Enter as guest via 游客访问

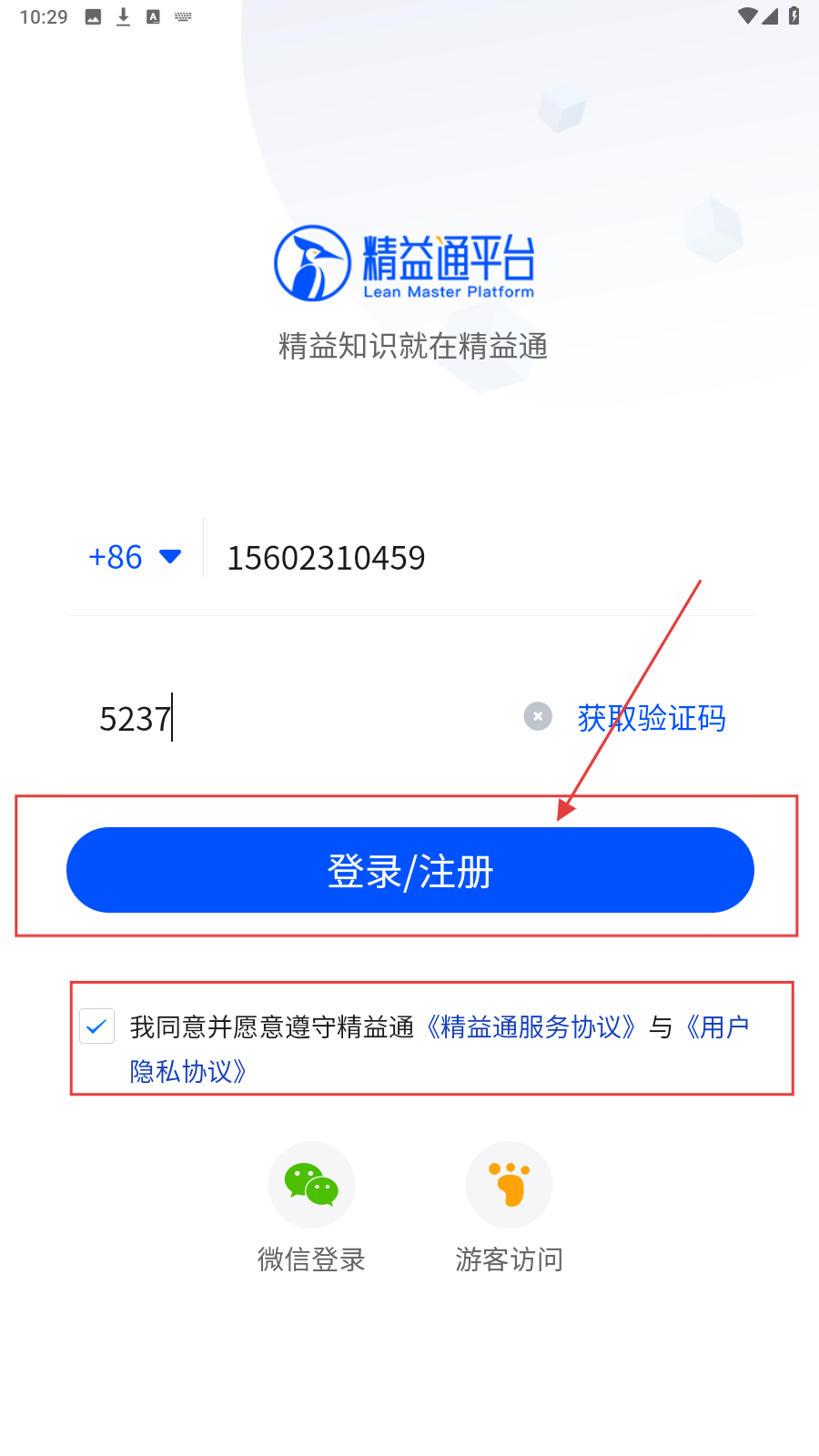[x=509, y=1186]
